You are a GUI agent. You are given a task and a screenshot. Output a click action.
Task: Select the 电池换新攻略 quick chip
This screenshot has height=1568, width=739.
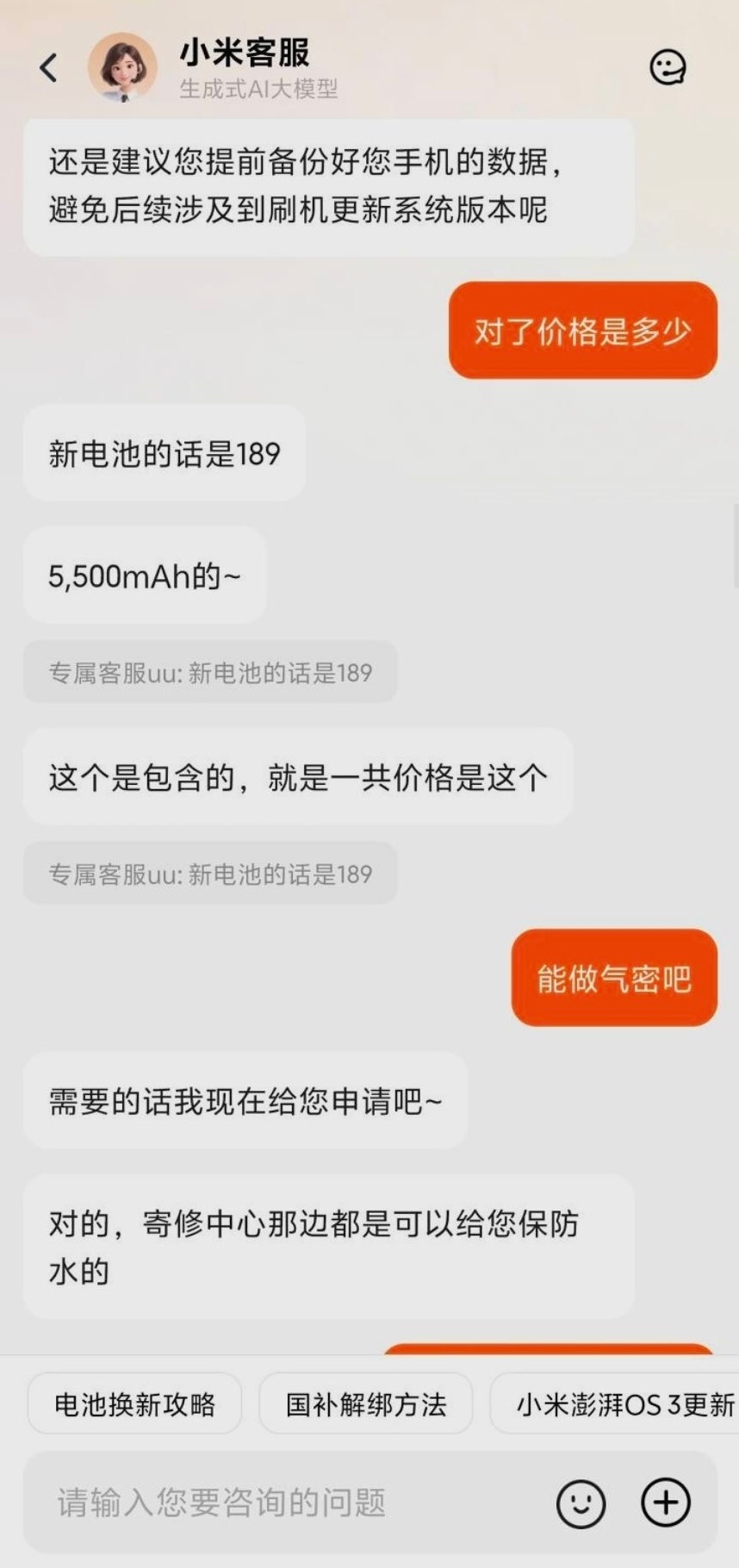[x=134, y=1405]
